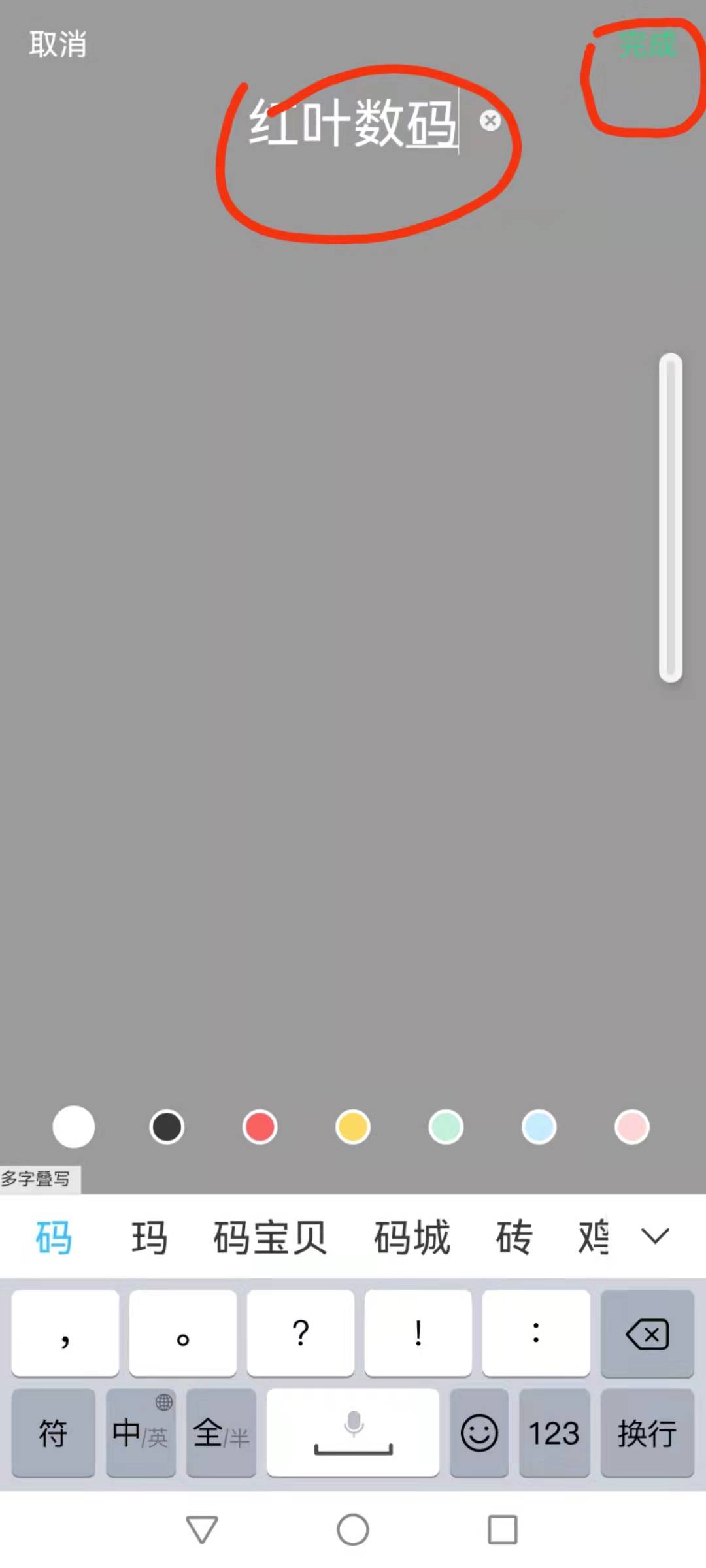The width and height of the screenshot is (706, 1568).
Task: Select the black text color
Action: [167, 1127]
